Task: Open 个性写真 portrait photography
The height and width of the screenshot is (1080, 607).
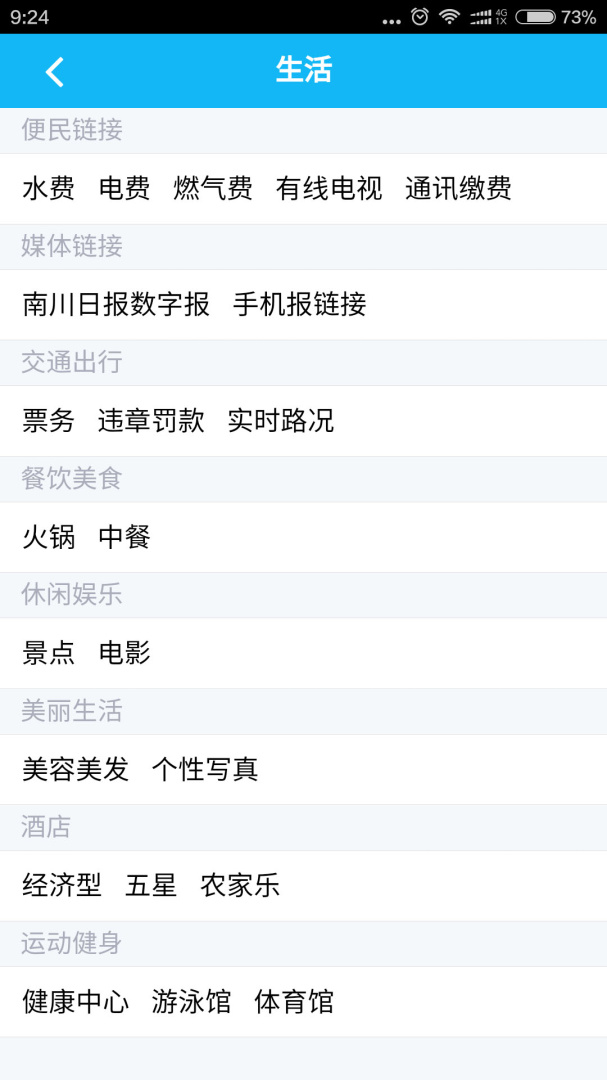Action: tap(205, 769)
